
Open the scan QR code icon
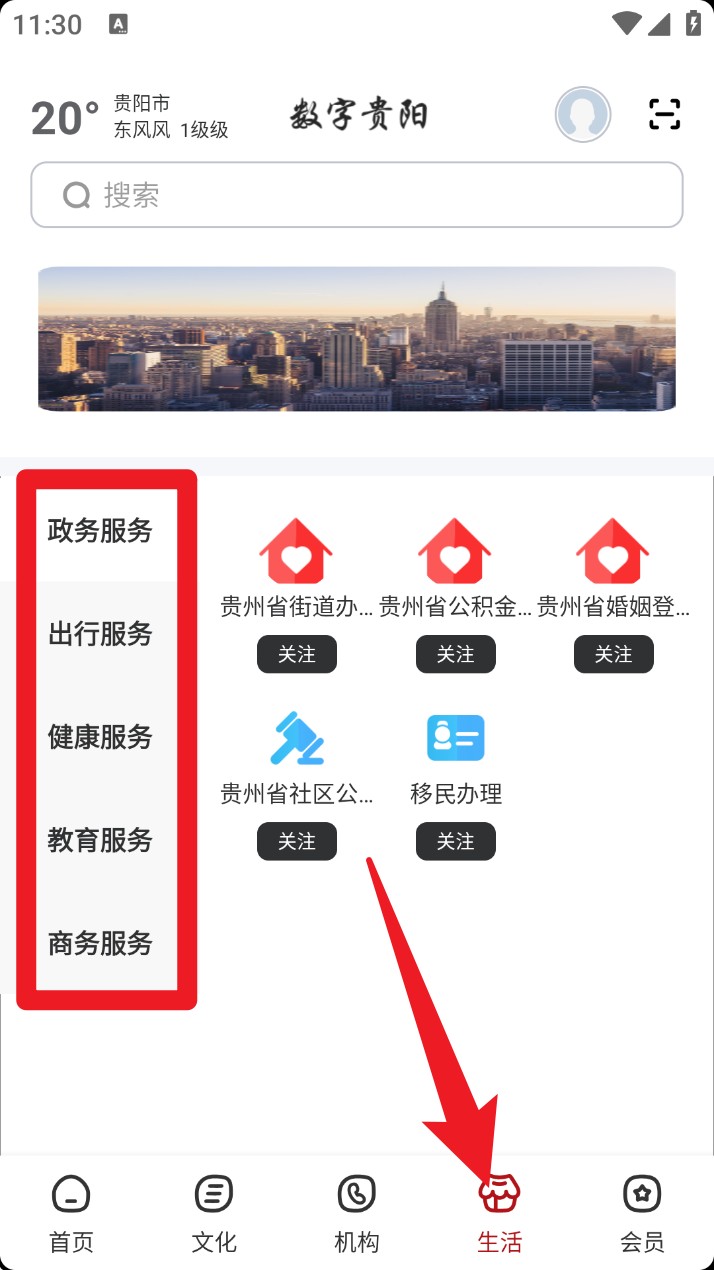(664, 115)
